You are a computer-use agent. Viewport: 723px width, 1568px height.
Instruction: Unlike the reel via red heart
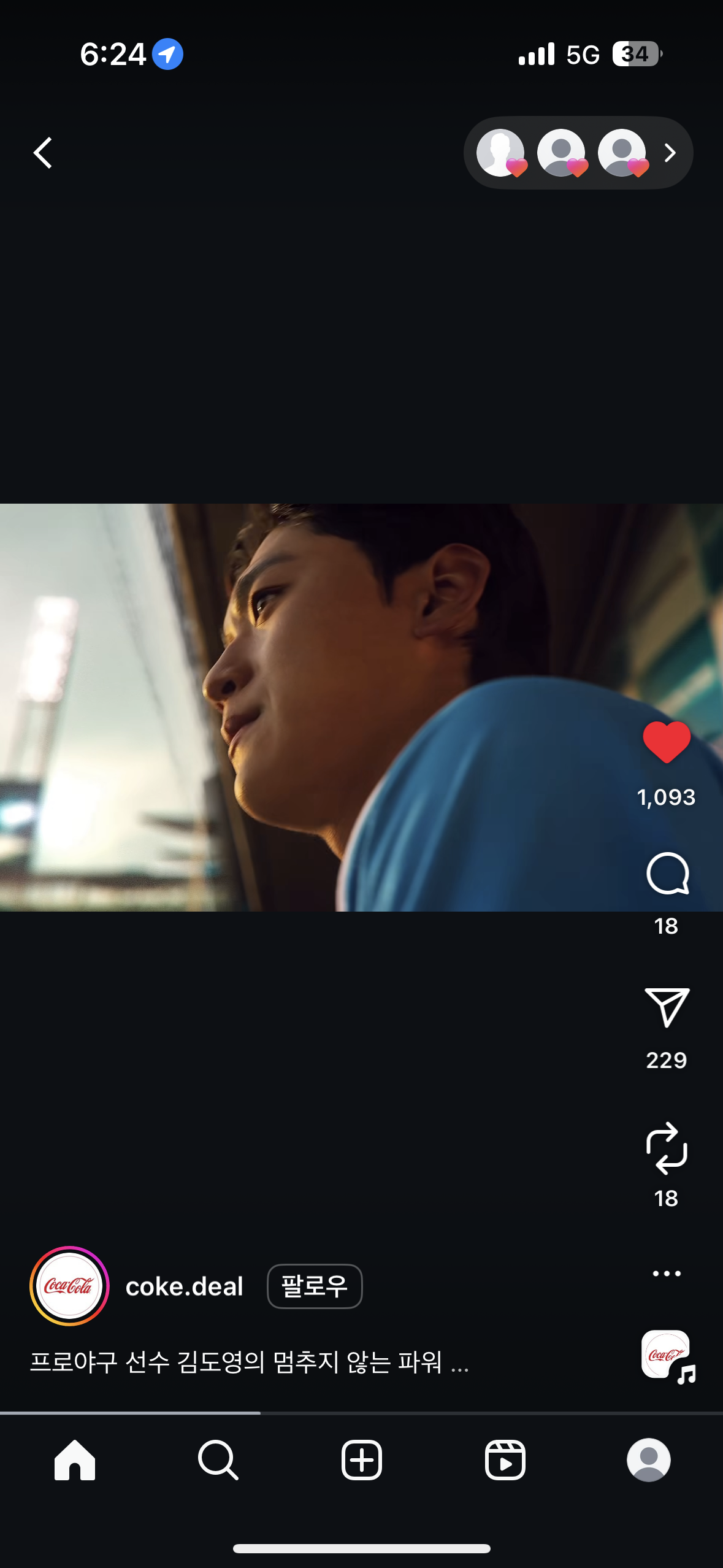[666, 742]
